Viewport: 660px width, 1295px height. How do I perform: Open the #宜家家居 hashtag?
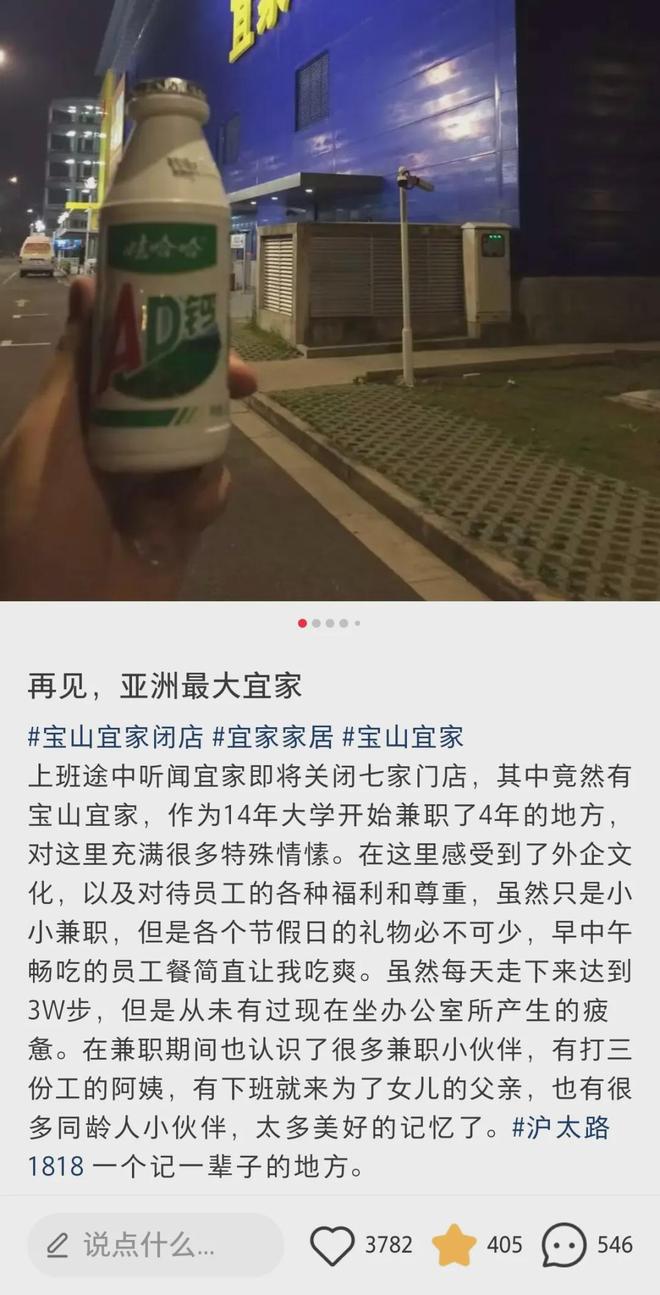(x=272, y=738)
